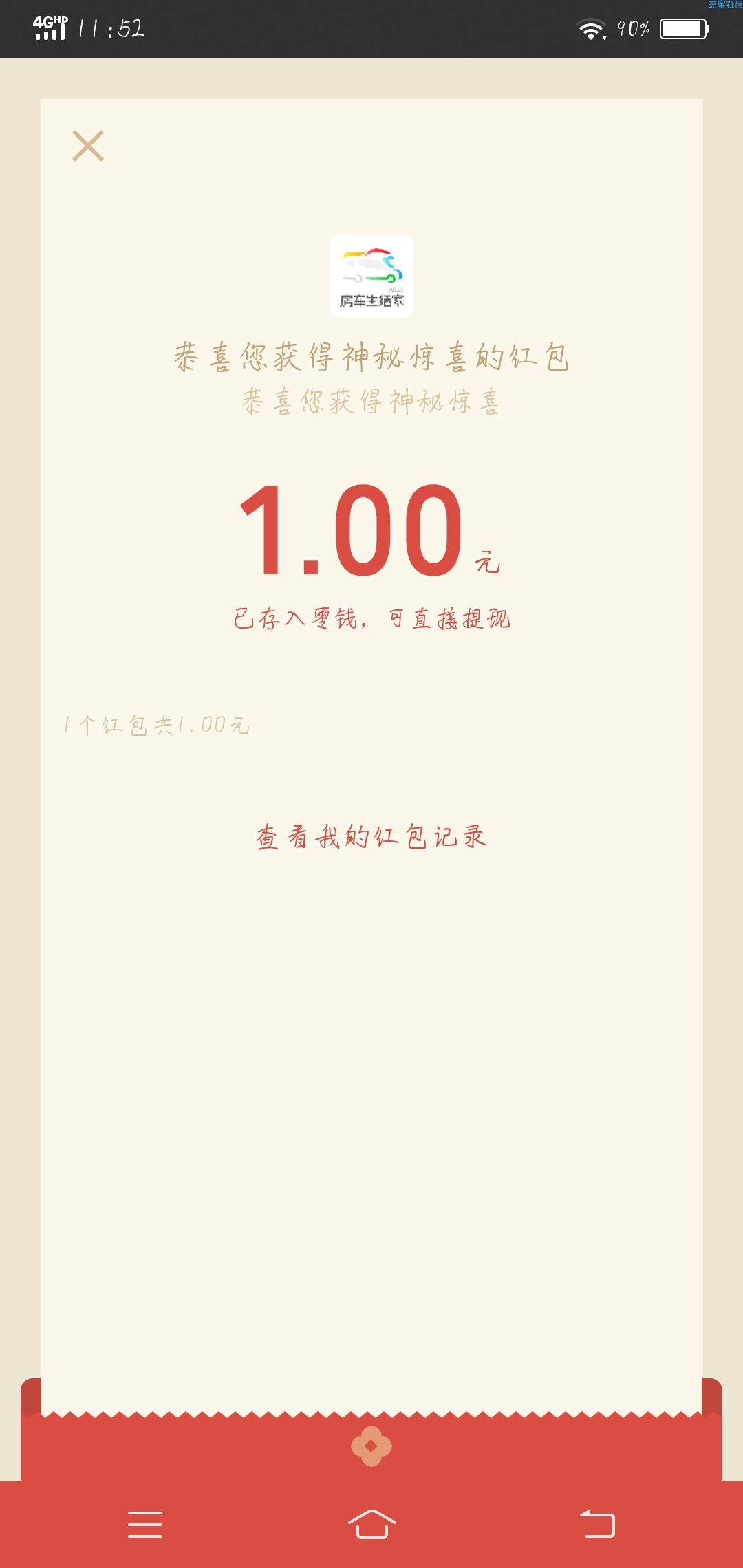Go back with the system back button

(x=597, y=1524)
